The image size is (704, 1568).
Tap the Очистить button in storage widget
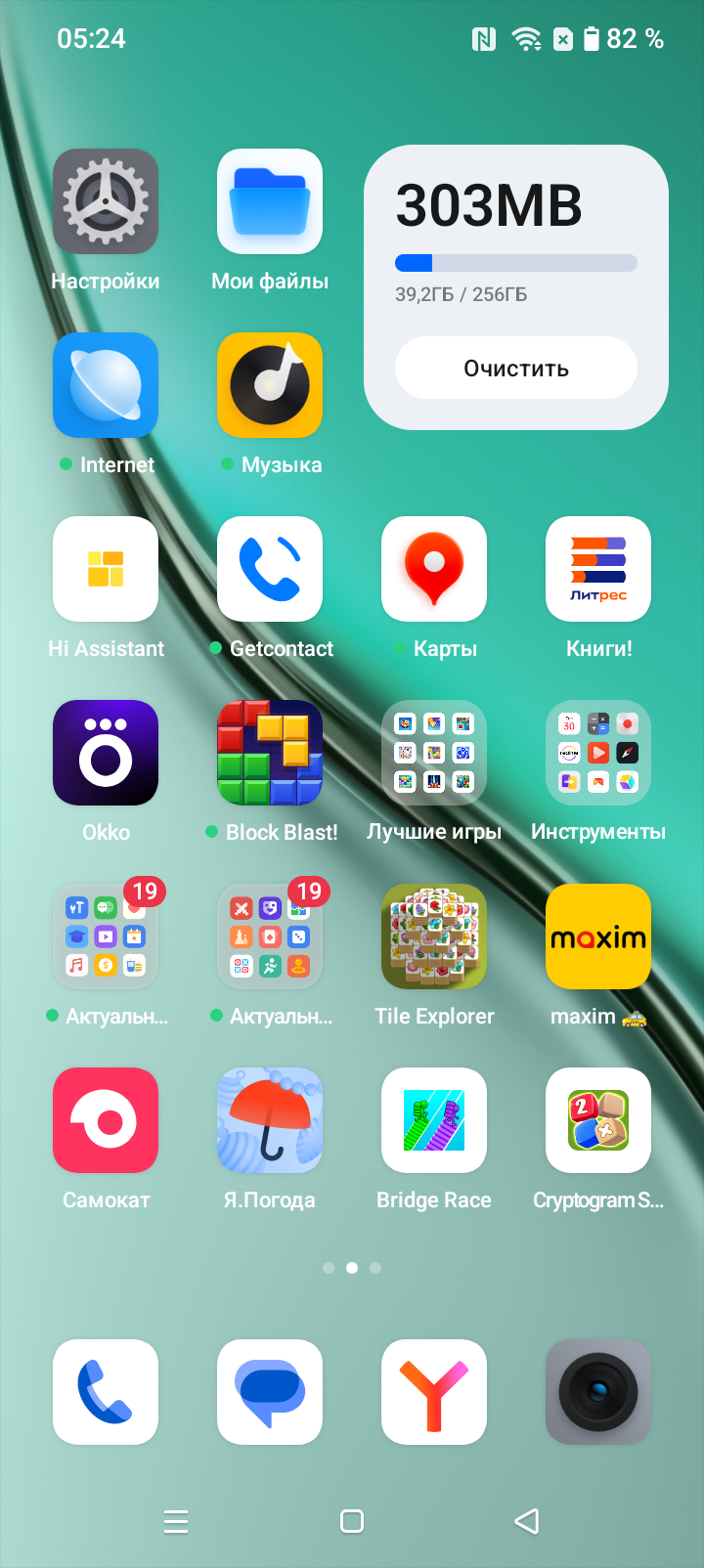515,369
